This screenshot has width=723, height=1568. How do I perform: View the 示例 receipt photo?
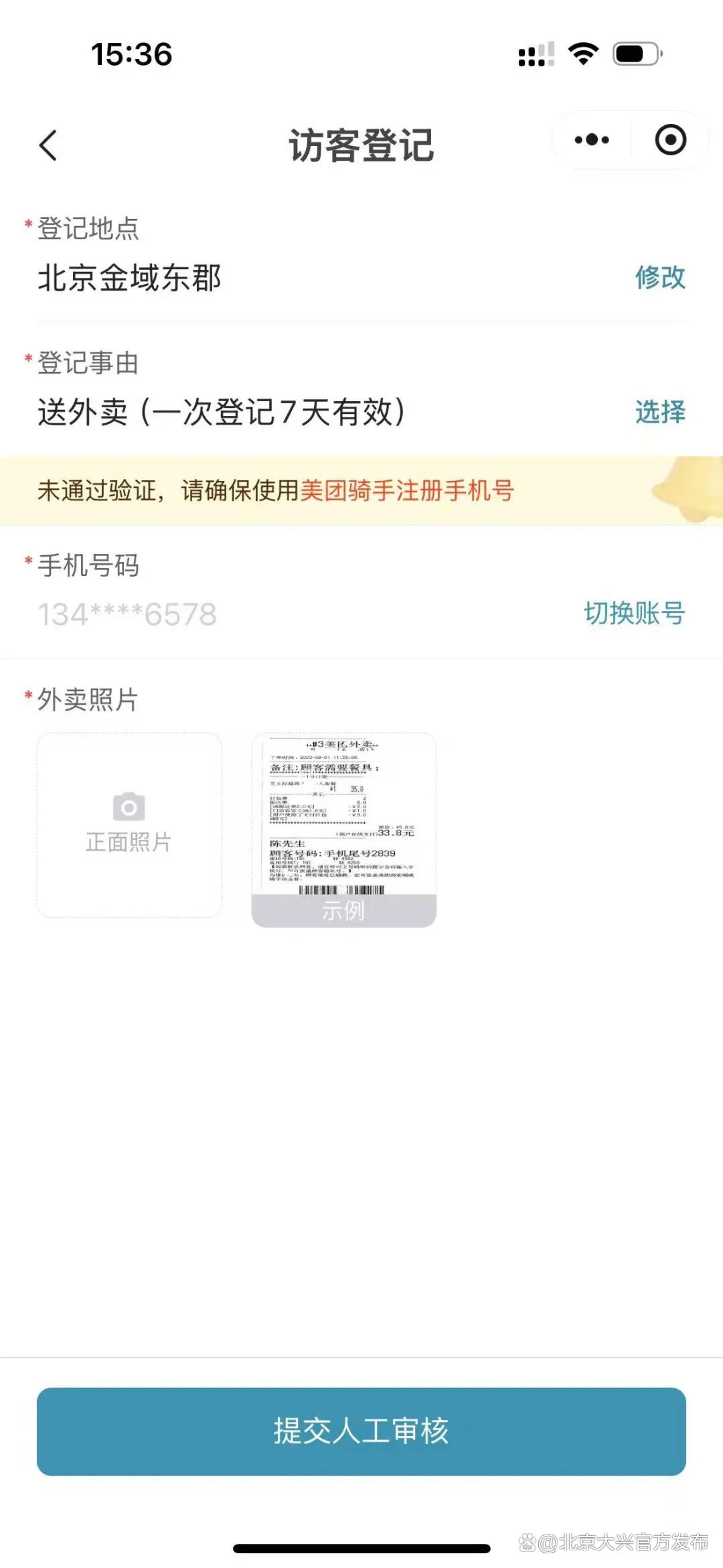[343, 829]
